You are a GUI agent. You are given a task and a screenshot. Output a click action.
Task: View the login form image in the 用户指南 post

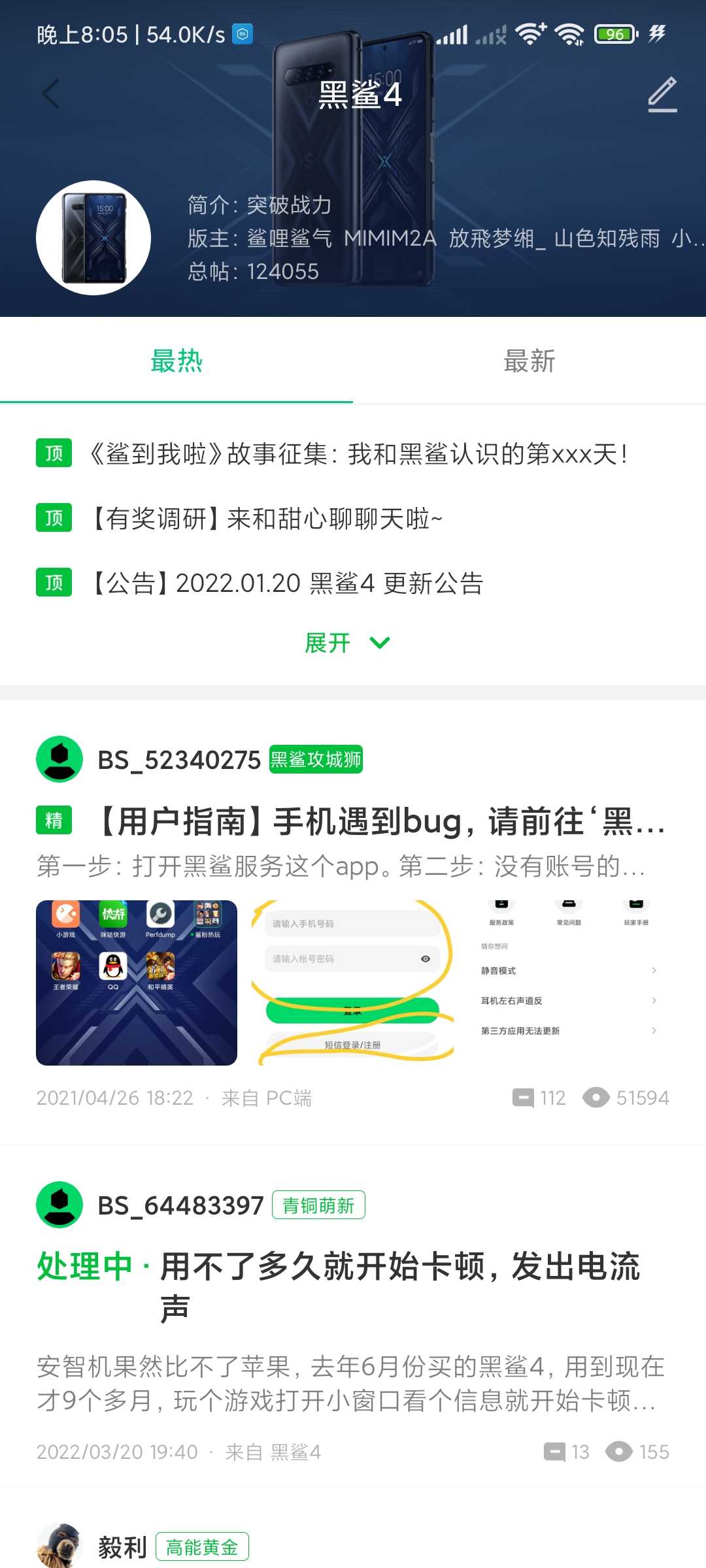click(x=353, y=983)
